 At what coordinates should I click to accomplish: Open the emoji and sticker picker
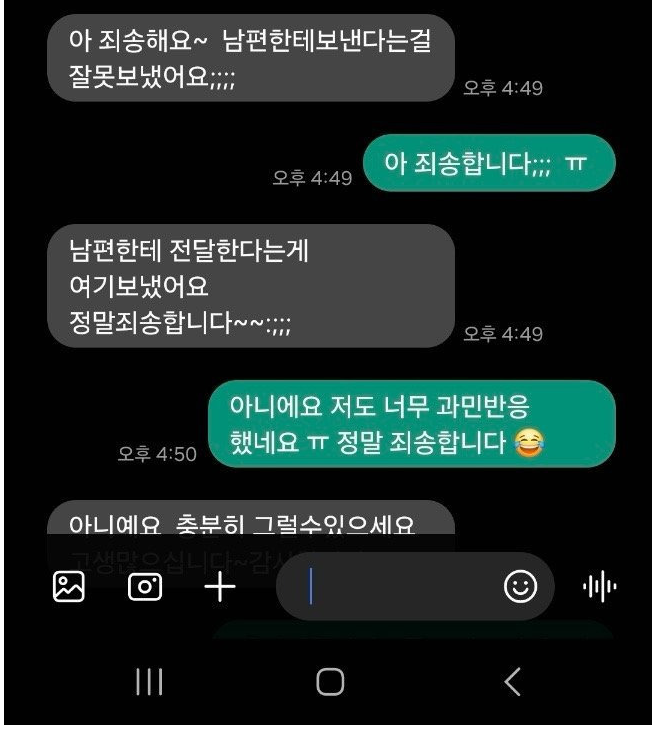pyautogui.click(x=520, y=587)
